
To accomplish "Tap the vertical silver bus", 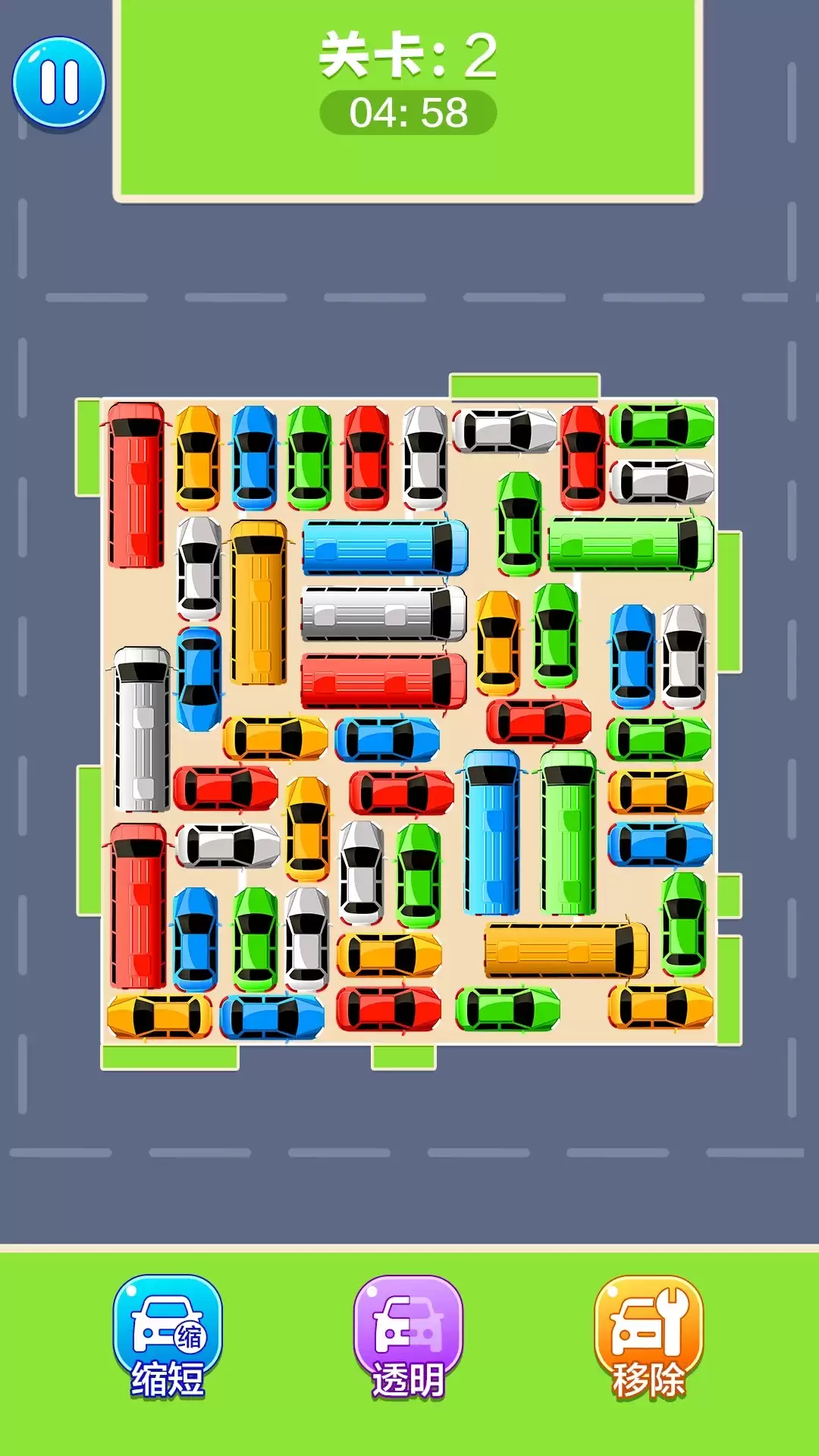I will (x=142, y=730).
